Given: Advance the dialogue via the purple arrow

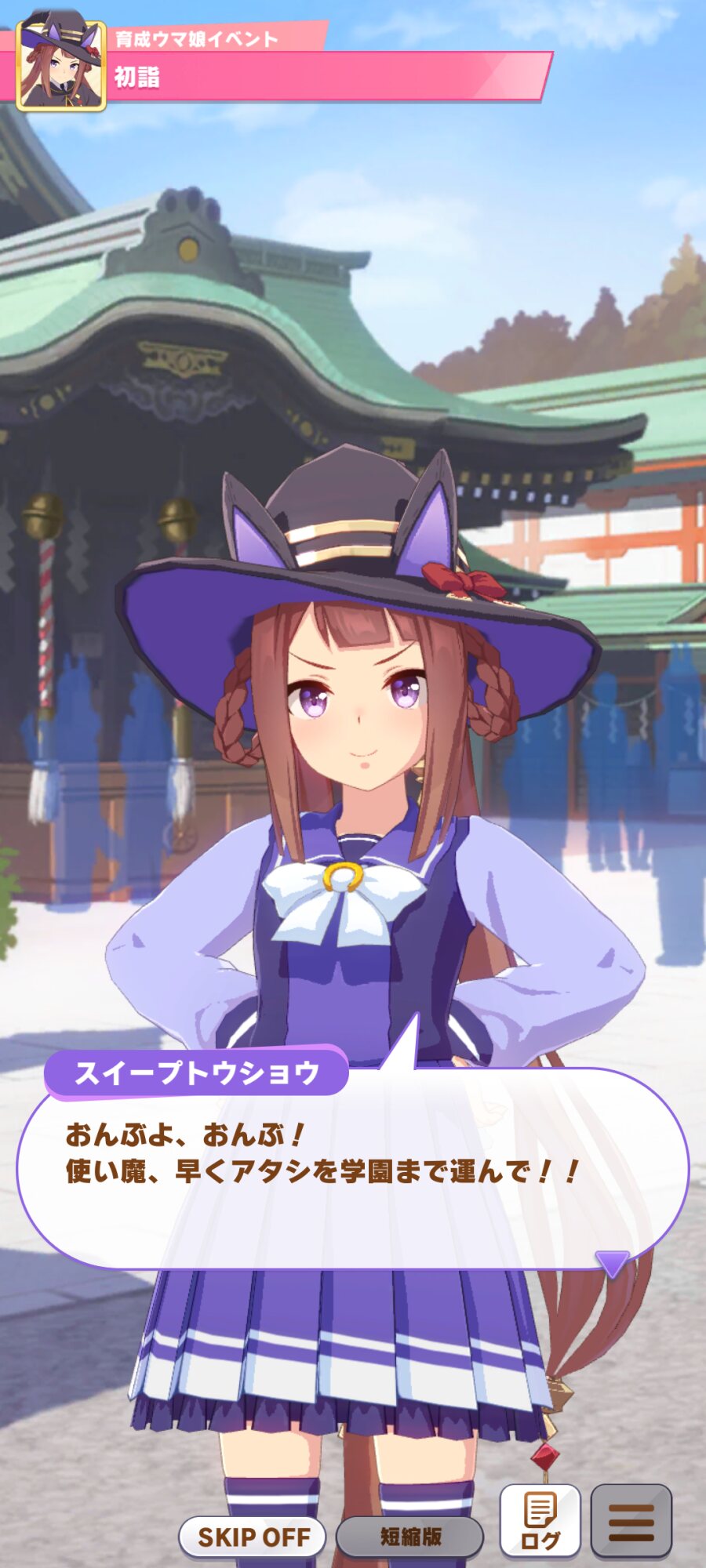Looking at the screenshot, I should tap(612, 1262).
